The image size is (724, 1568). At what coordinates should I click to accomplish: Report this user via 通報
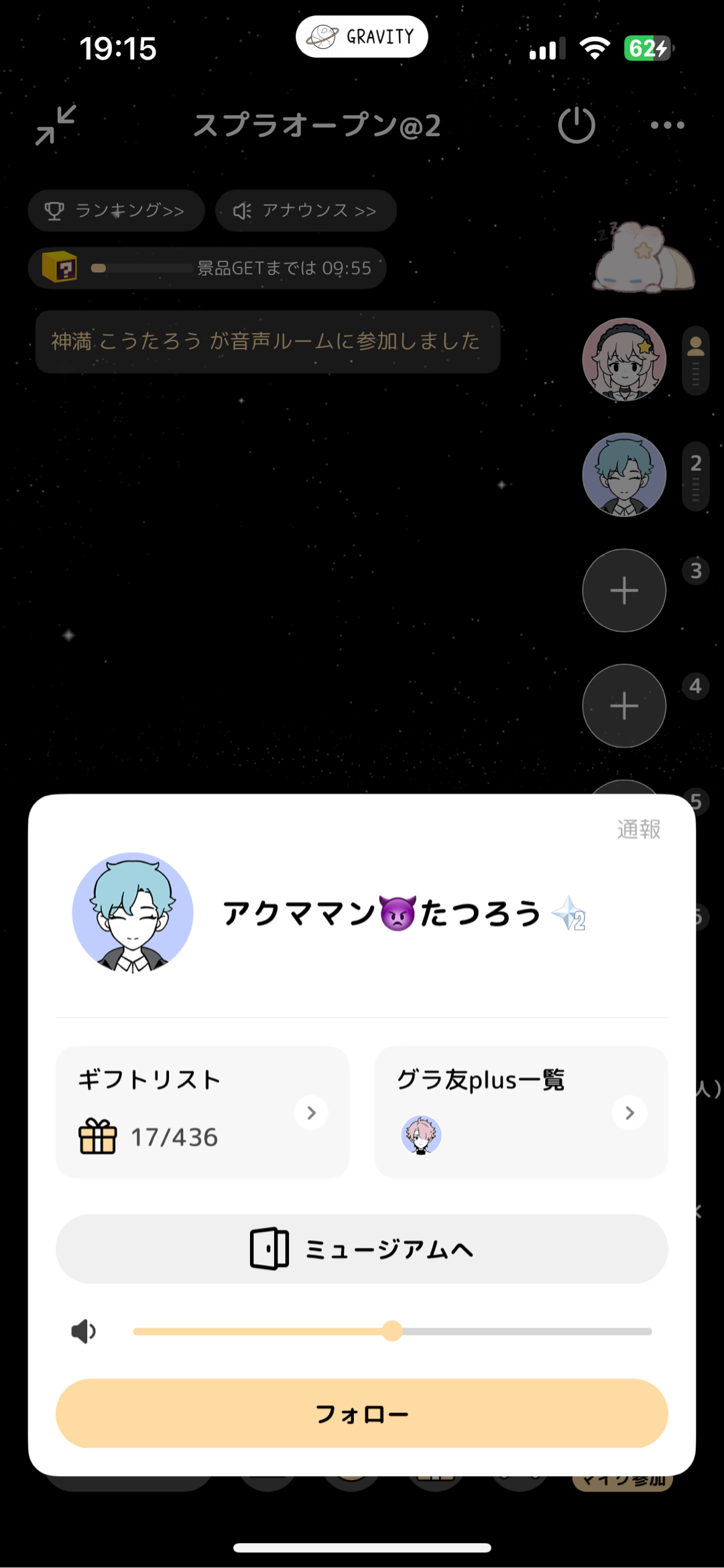point(638,830)
